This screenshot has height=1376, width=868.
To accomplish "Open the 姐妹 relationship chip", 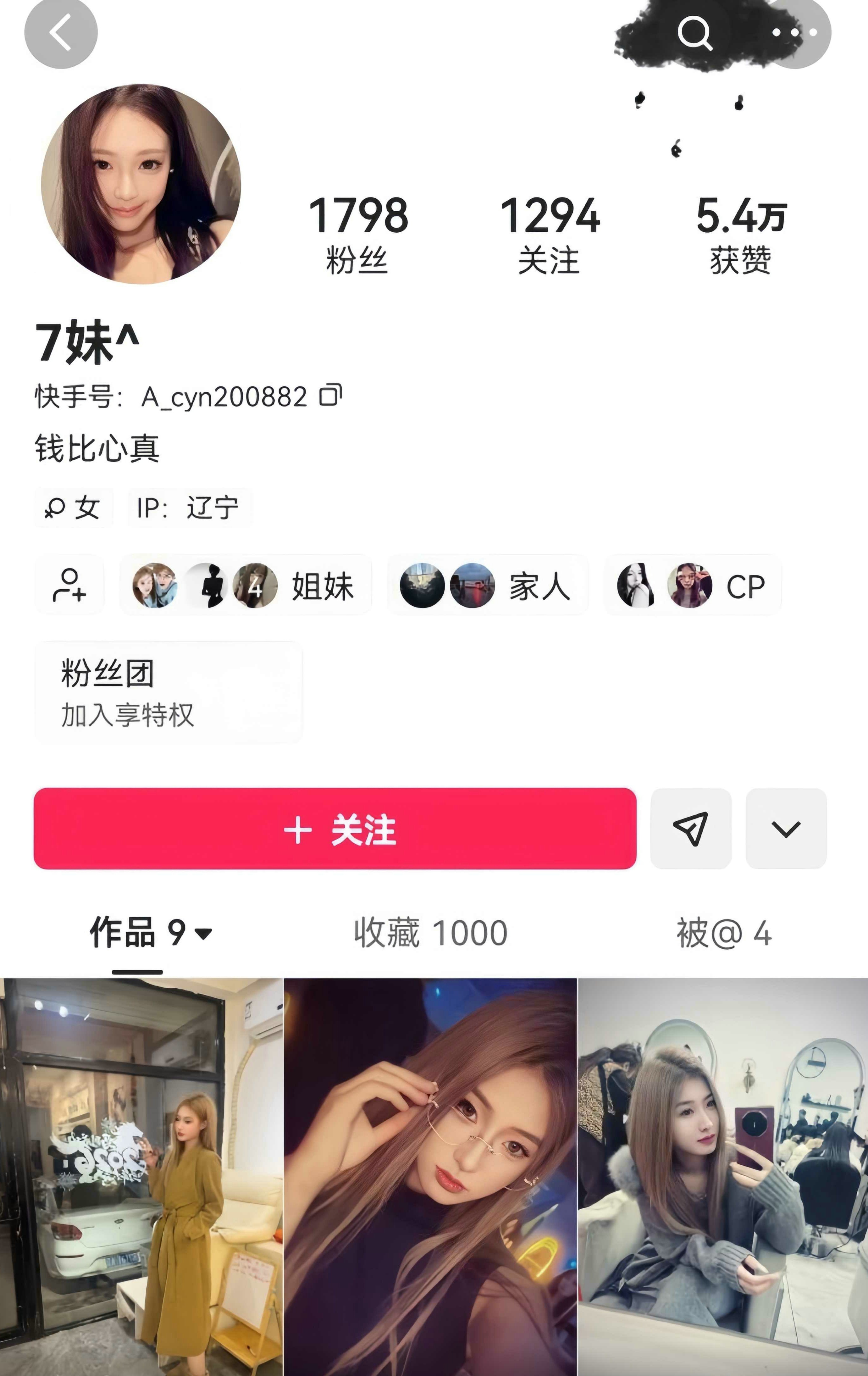I will pyautogui.click(x=246, y=585).
